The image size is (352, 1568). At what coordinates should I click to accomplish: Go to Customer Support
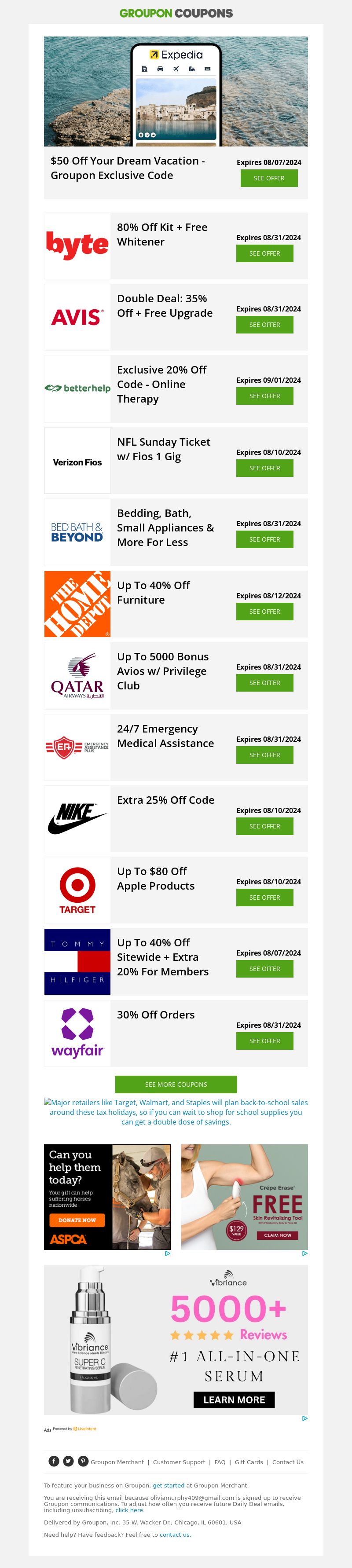pos(179,1462)
